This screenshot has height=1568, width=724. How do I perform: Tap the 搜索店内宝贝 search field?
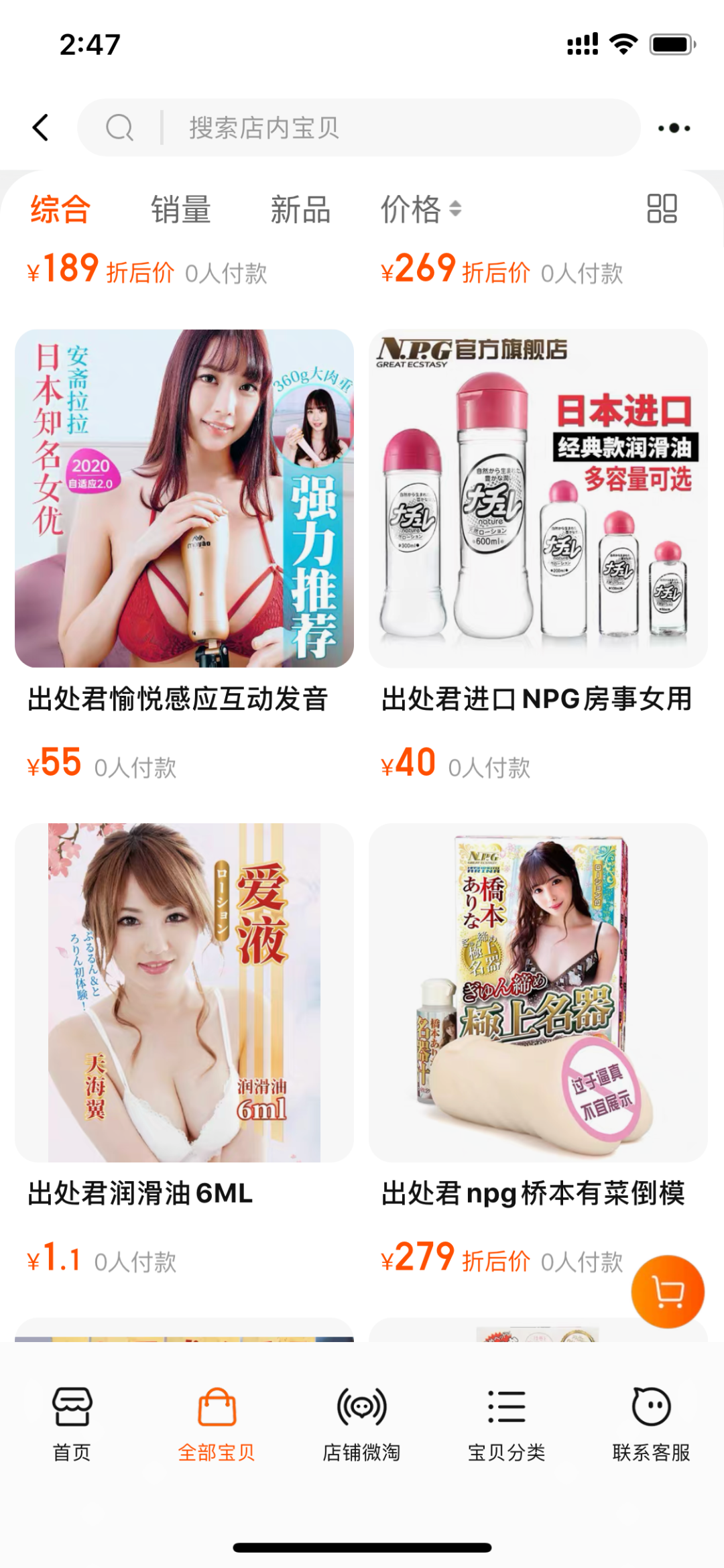point(359,127)
